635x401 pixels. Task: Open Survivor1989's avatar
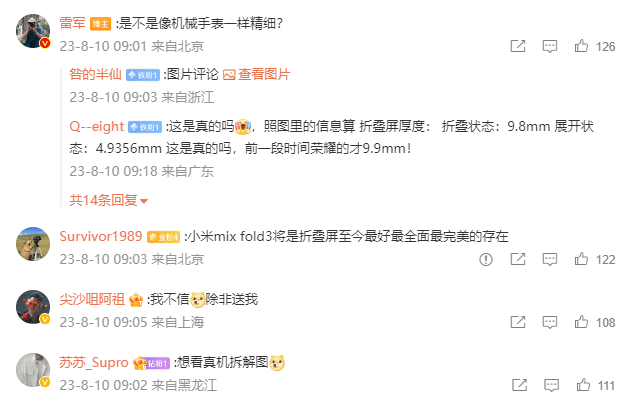click(x=34, y=245)
